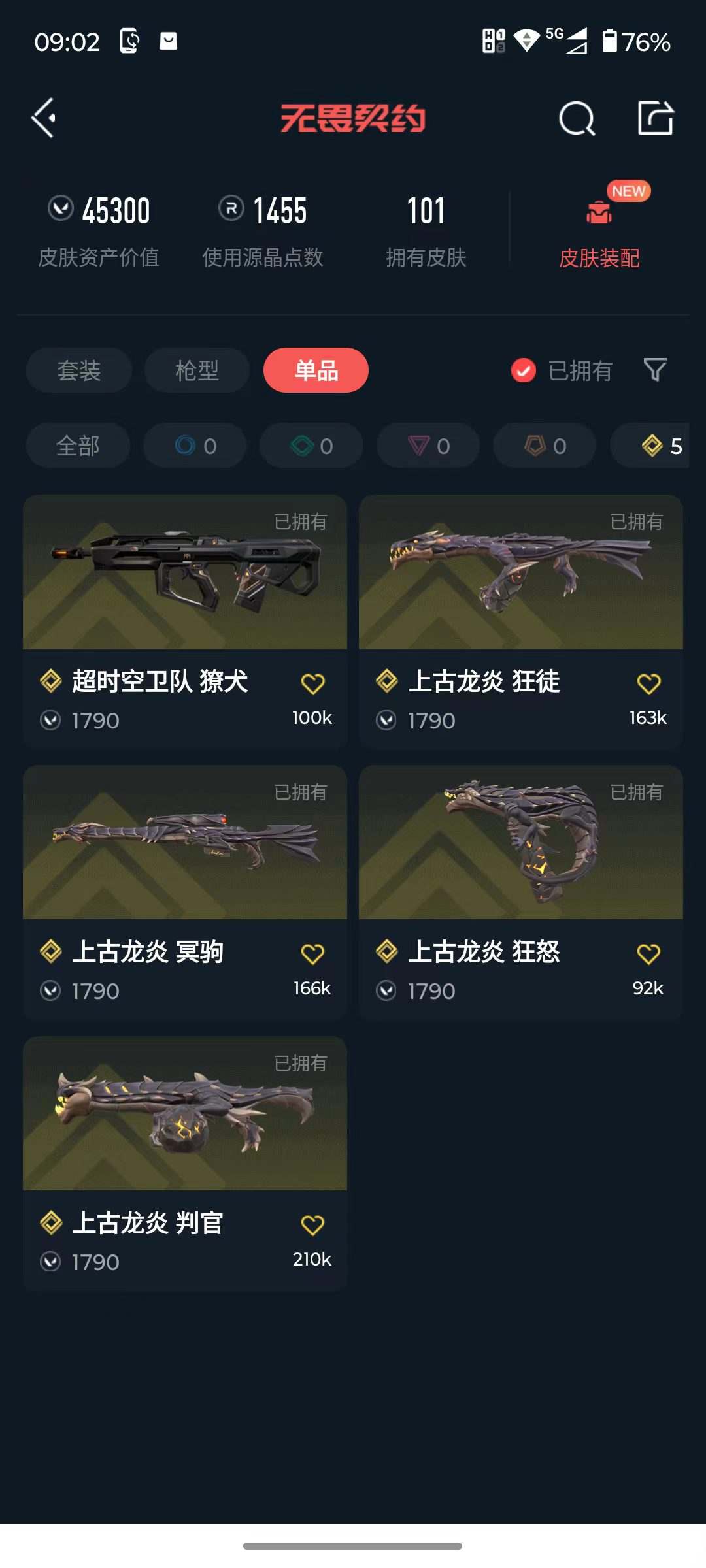Tap the search magnifier icon
The image size is (706, 1568).
coord(576,118)
